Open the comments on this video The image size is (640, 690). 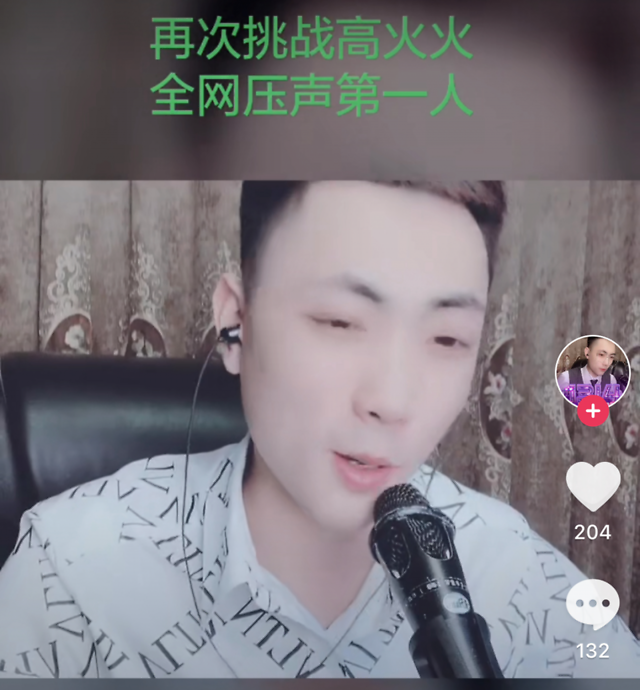593,606
